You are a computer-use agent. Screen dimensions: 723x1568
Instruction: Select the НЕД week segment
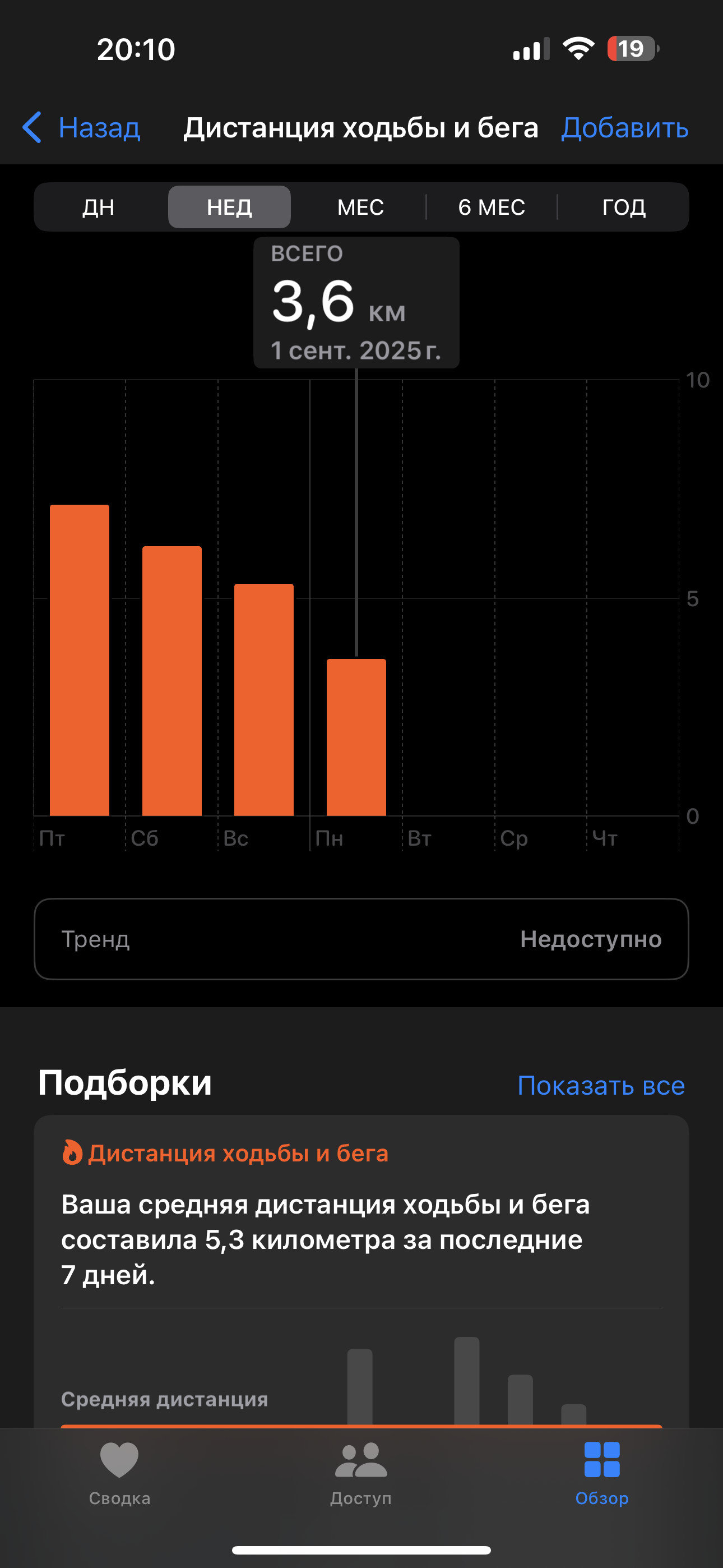tap(229, 207)
